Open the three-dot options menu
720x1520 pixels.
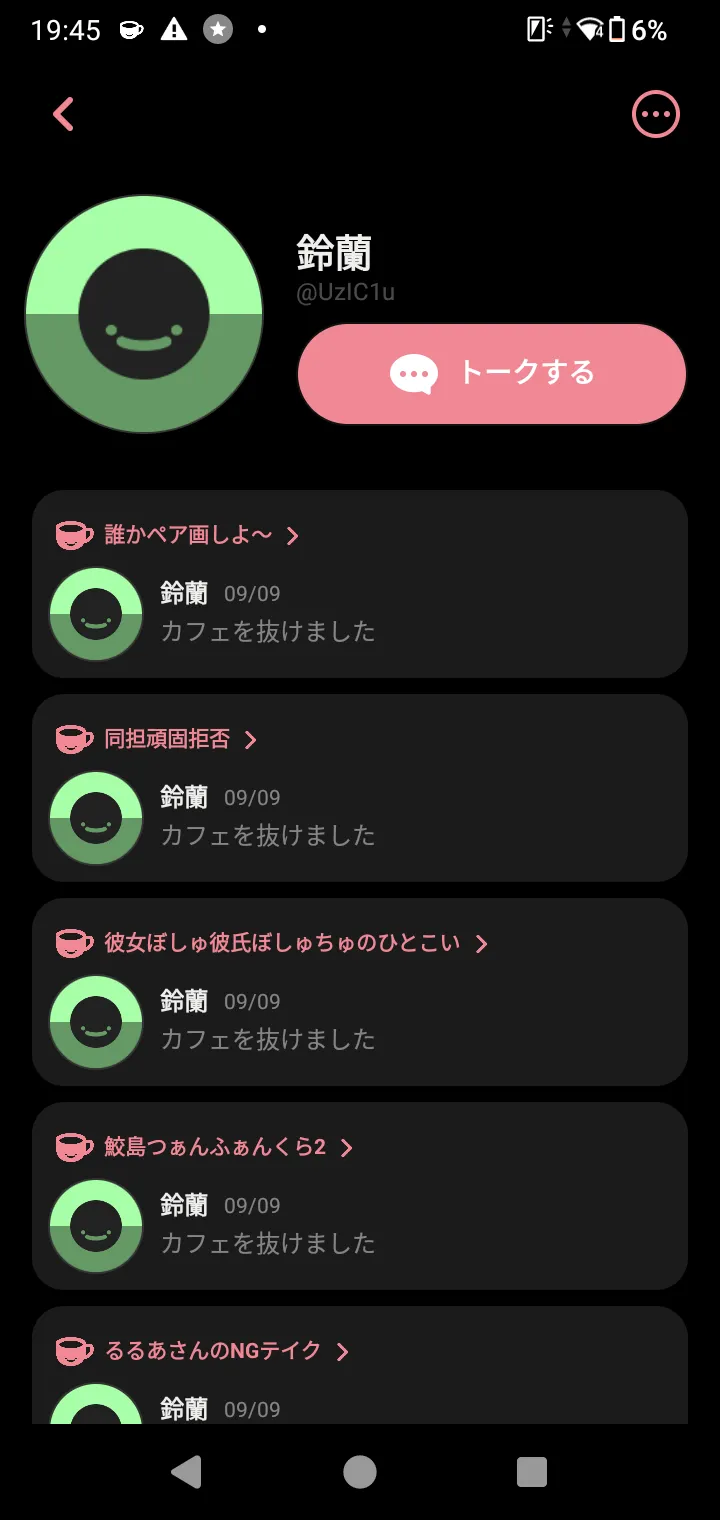tap(656, 114)
